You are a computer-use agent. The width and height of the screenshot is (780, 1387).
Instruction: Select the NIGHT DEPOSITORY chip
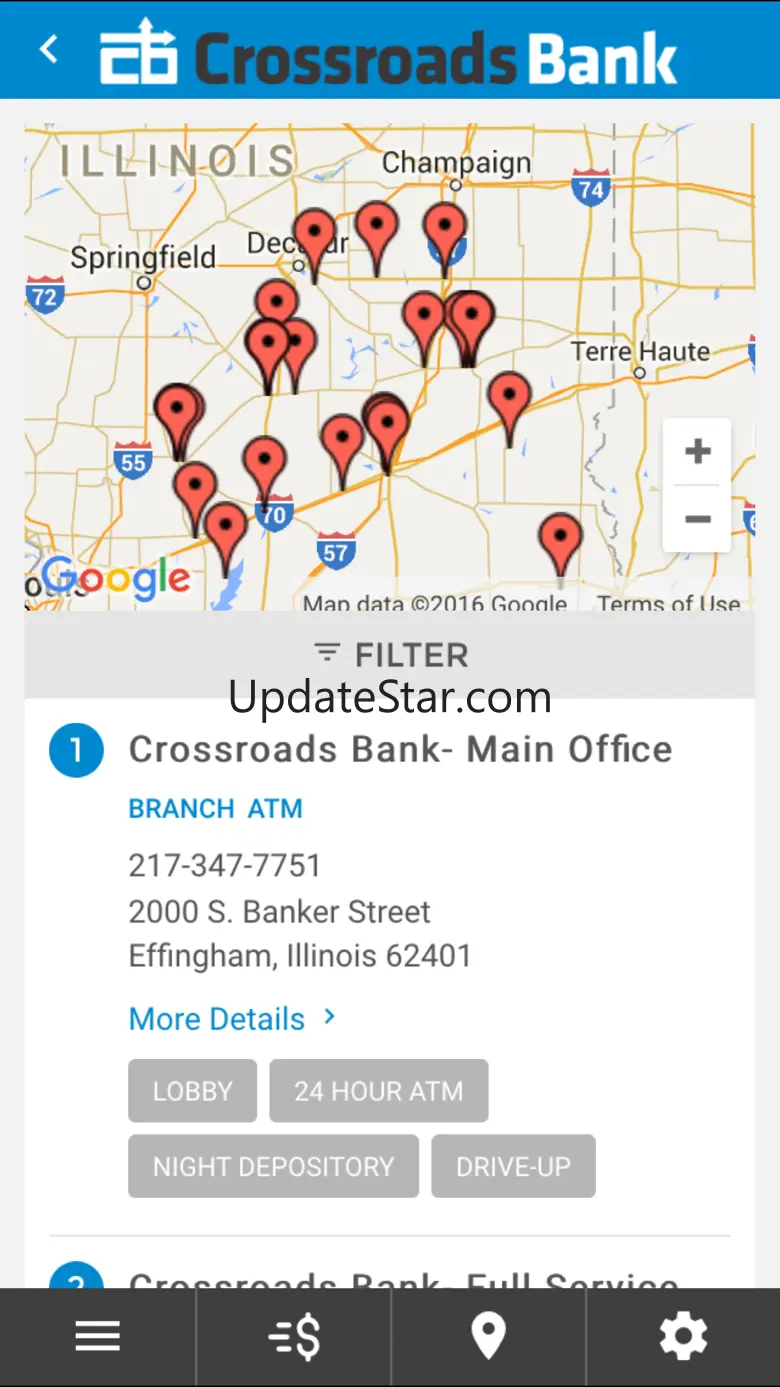point(273,1166)
